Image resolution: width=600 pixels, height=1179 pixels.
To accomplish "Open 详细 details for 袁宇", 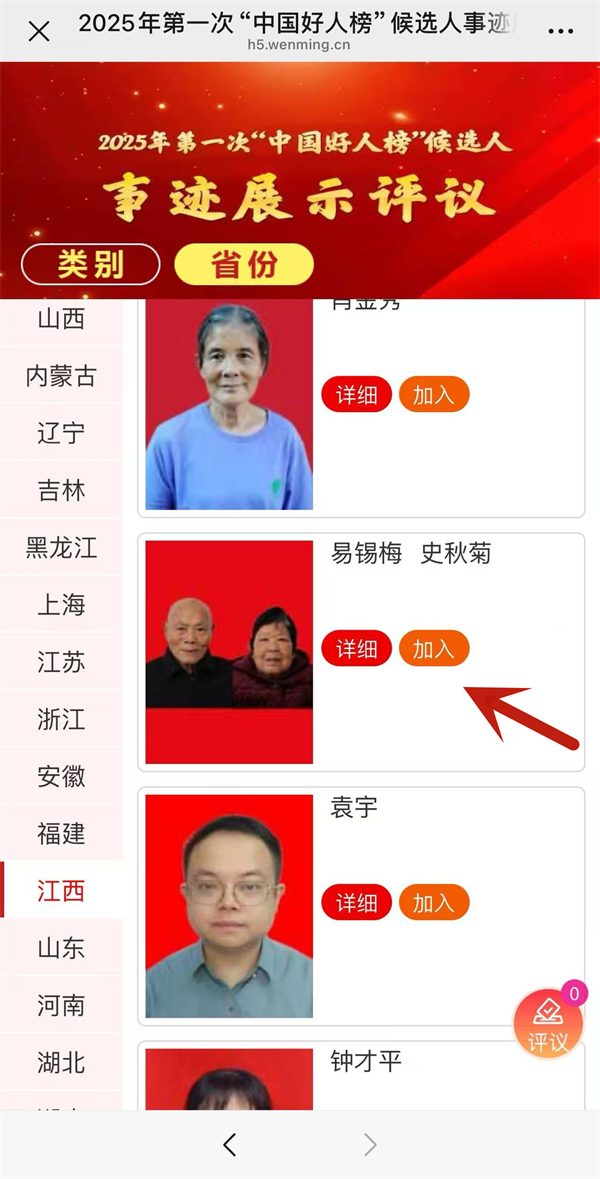I will point(356,903).
